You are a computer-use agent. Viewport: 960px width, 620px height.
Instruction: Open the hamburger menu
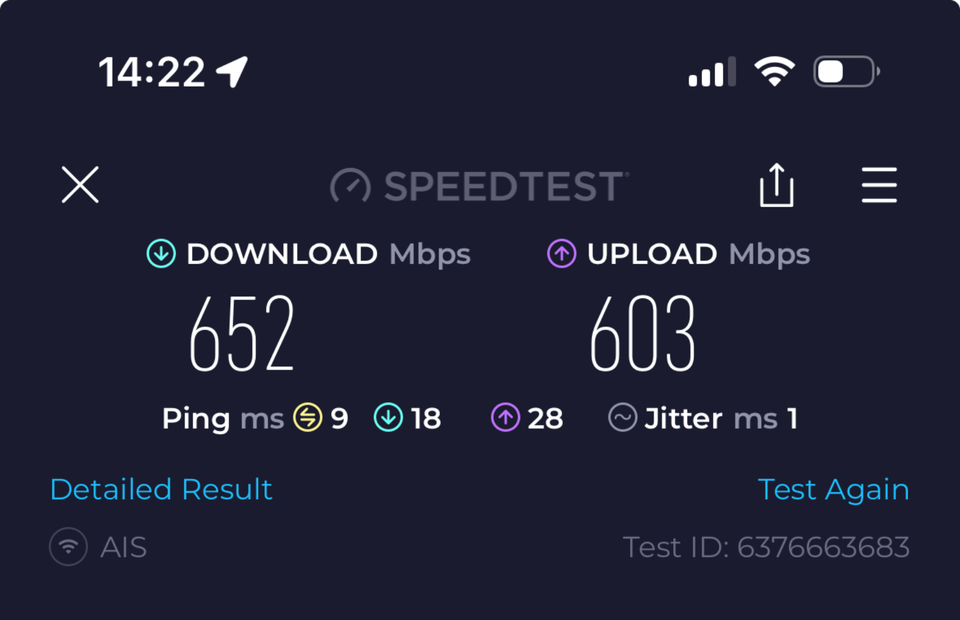879,185
